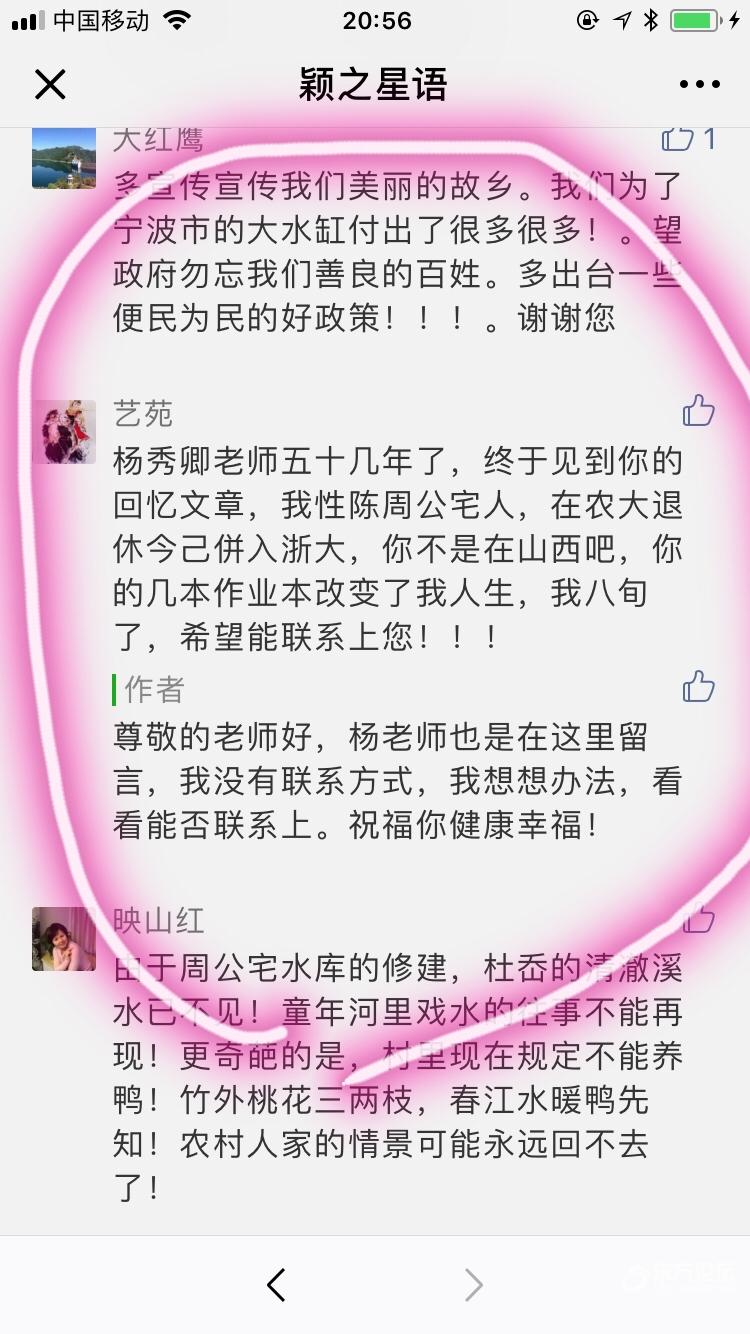Like 映山红's comment
750x1334 pixels.
coord(698,917)
